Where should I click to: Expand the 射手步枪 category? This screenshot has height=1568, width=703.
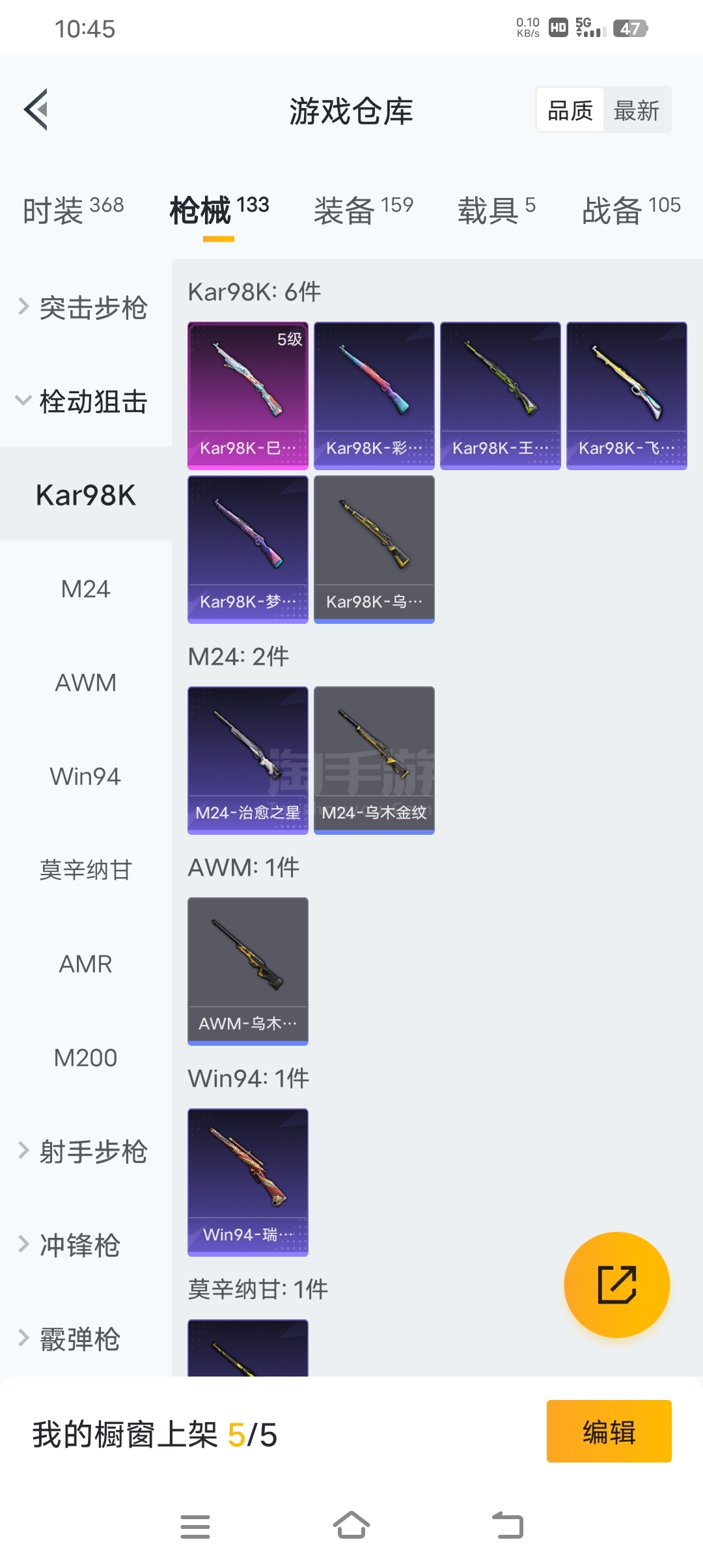[85, 1151]
